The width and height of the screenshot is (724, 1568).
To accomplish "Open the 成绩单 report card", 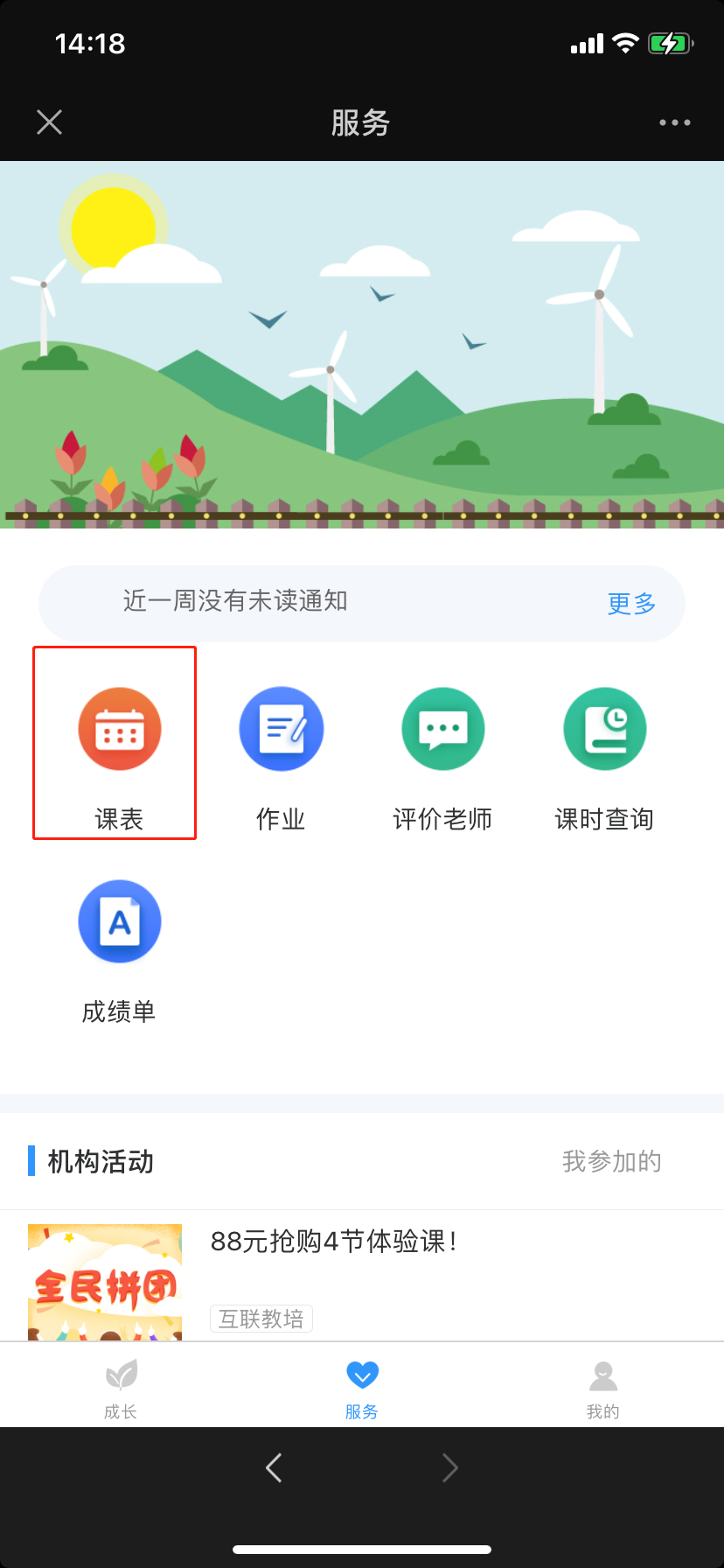I will 119,941.
